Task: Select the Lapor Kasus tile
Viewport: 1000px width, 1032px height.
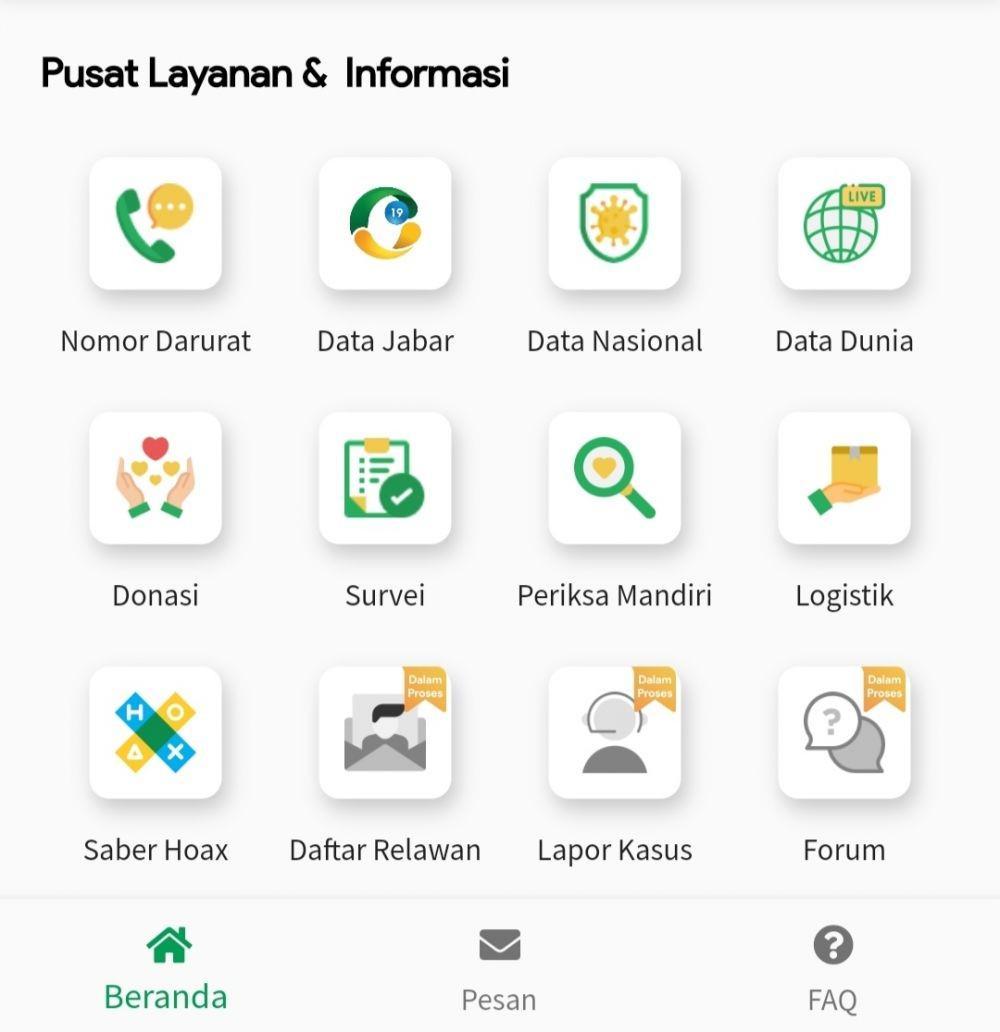Action: point(614,733)
